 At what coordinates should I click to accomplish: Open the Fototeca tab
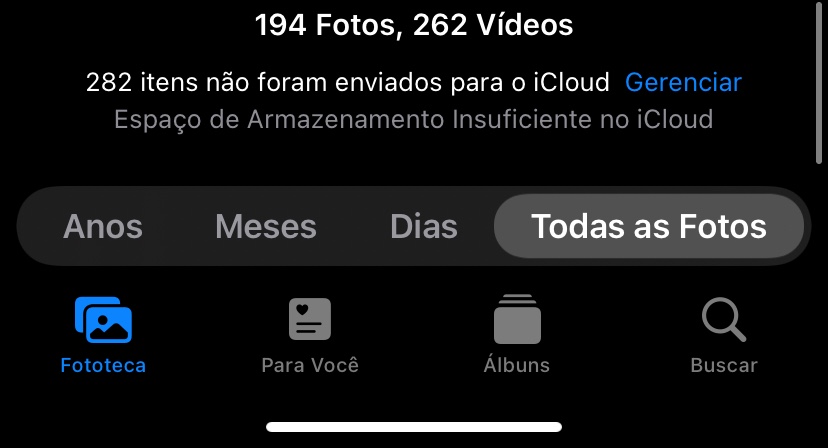[103, 336]
